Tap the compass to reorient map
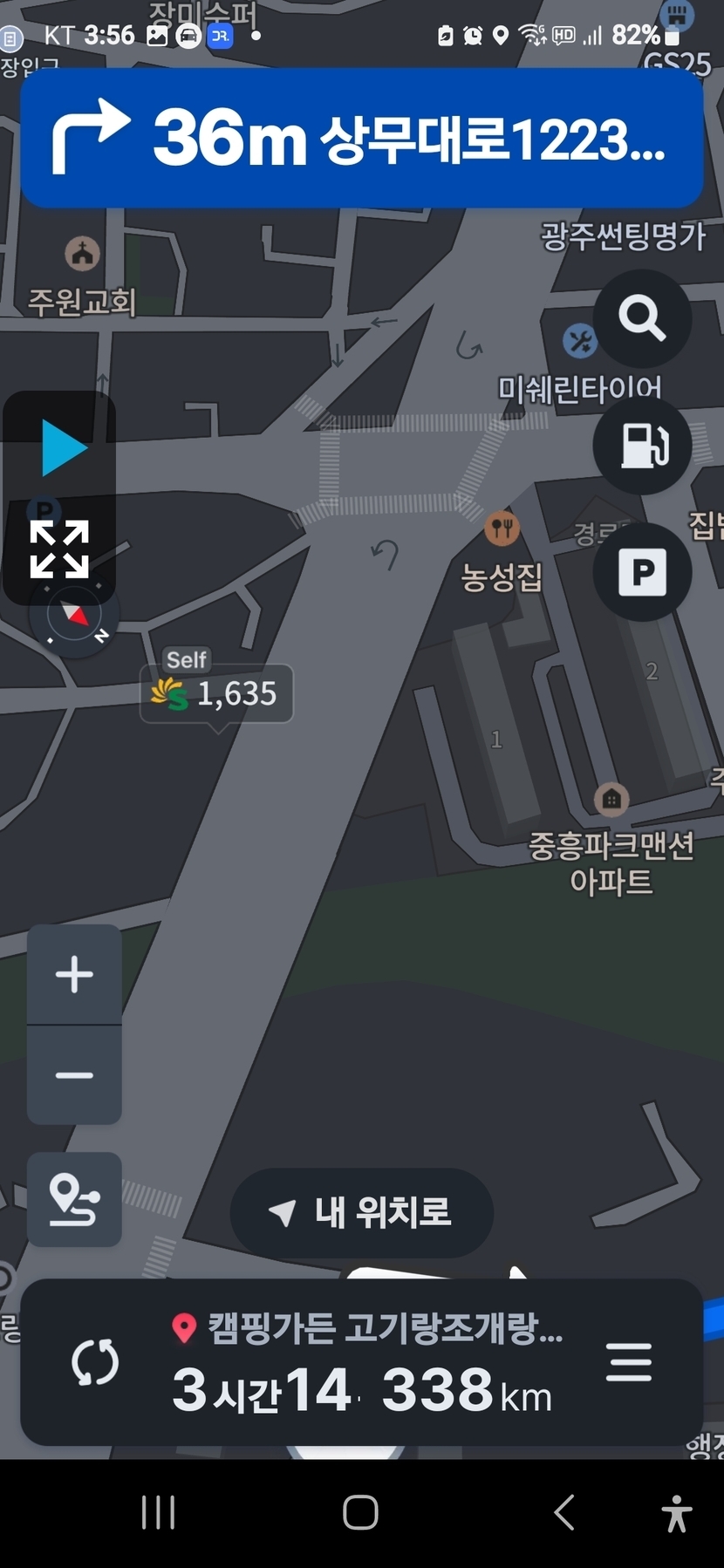This screenshot has width=724, height=1568. click(75, 617)
